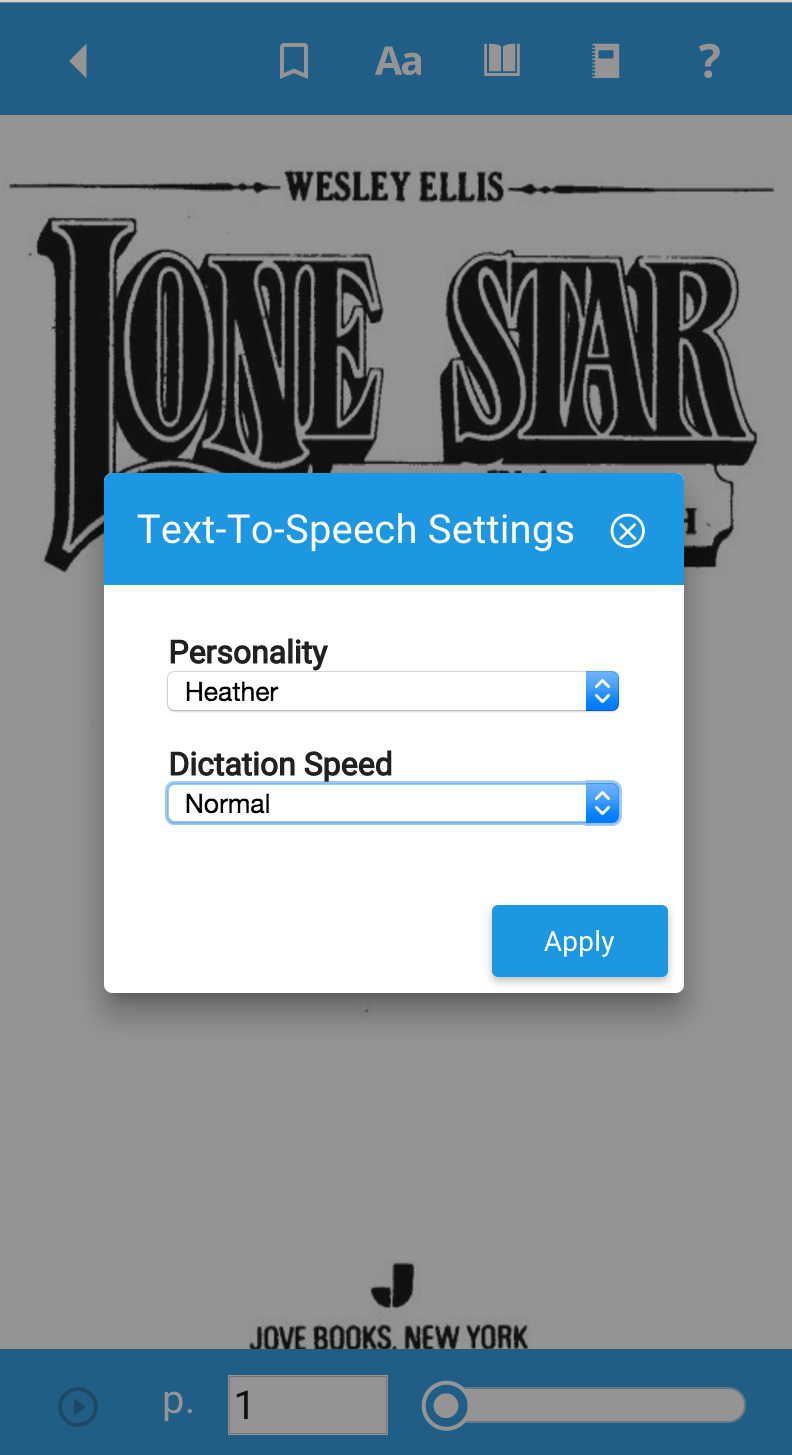Expand the Dictation Speed dropdown
This screenshot has width=792, height=1455.
[393, 804]
